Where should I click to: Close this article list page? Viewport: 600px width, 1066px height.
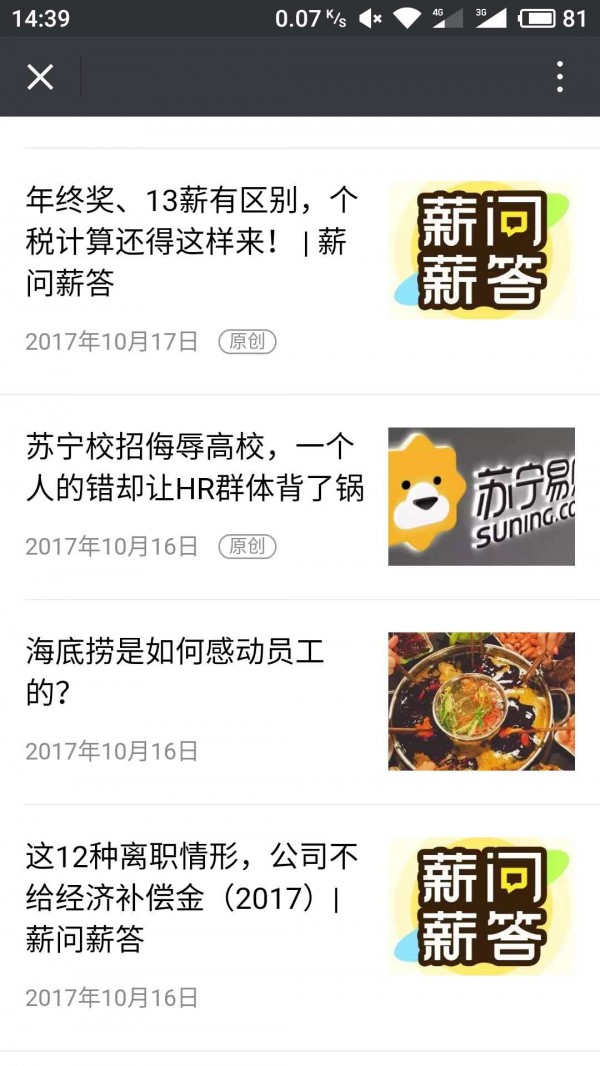coord(40,77)
